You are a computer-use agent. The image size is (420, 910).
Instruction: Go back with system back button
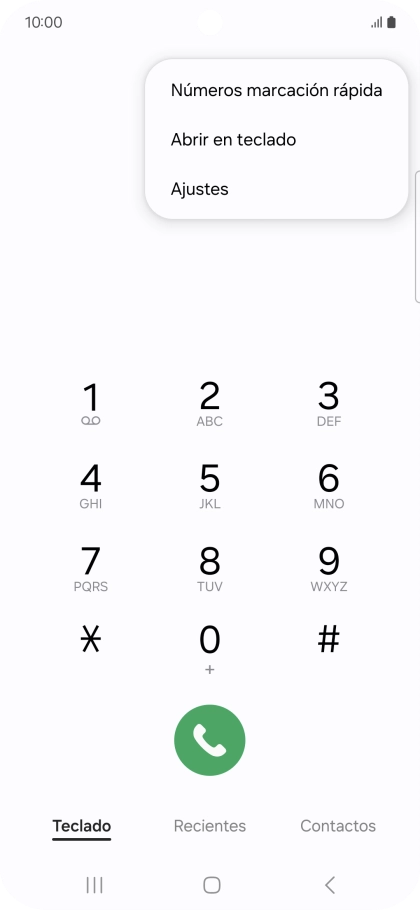(x=330, y=885)
